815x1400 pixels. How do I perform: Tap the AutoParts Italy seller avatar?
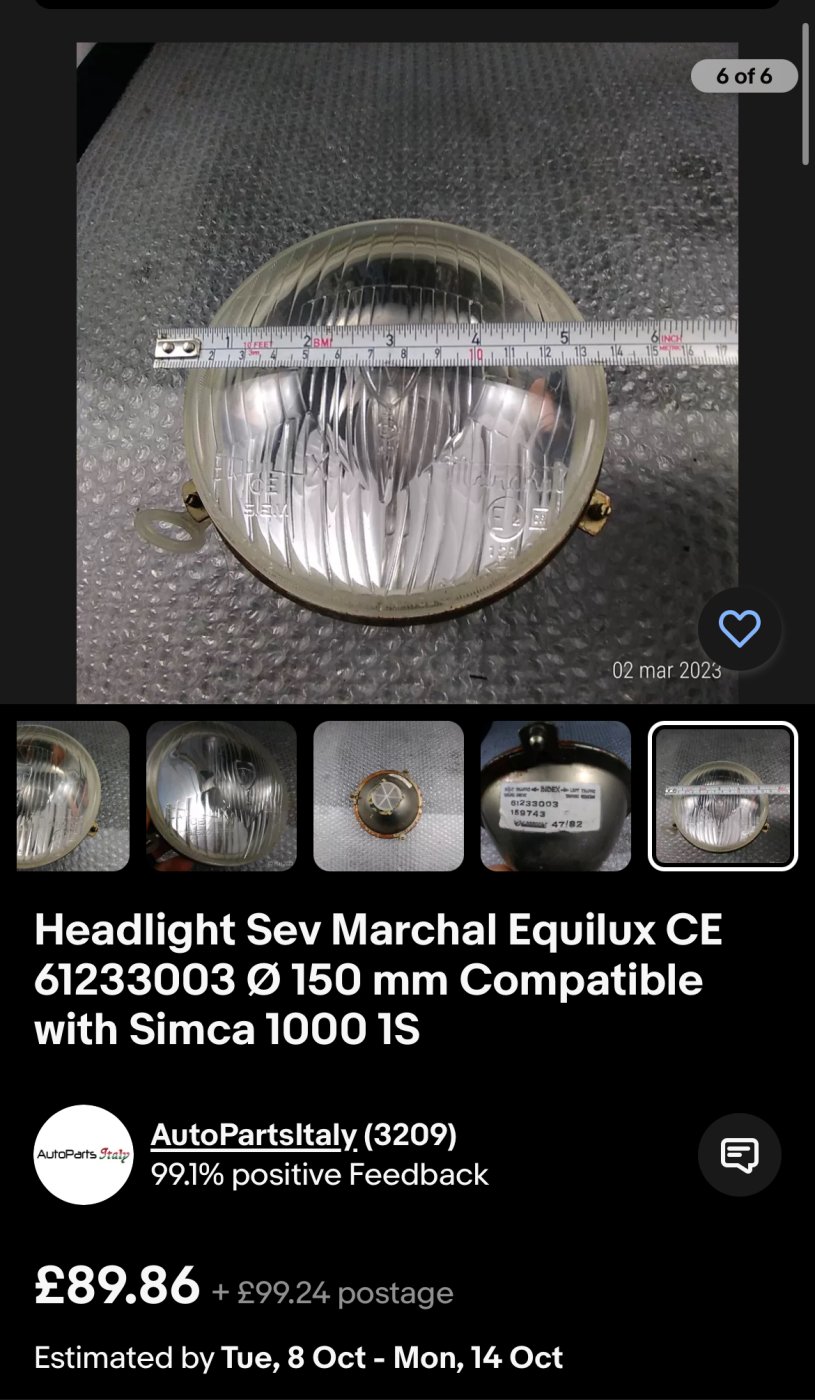pyautogui.click(x=83, y=1155)
